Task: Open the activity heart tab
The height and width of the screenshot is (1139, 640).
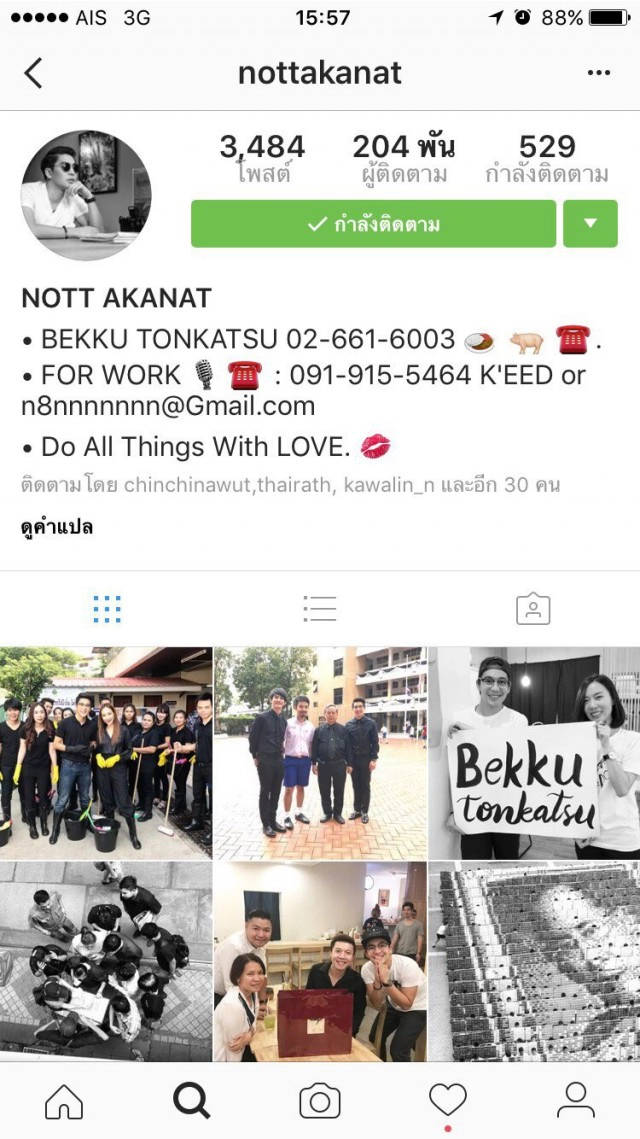Action: (x=448, y=1101)
